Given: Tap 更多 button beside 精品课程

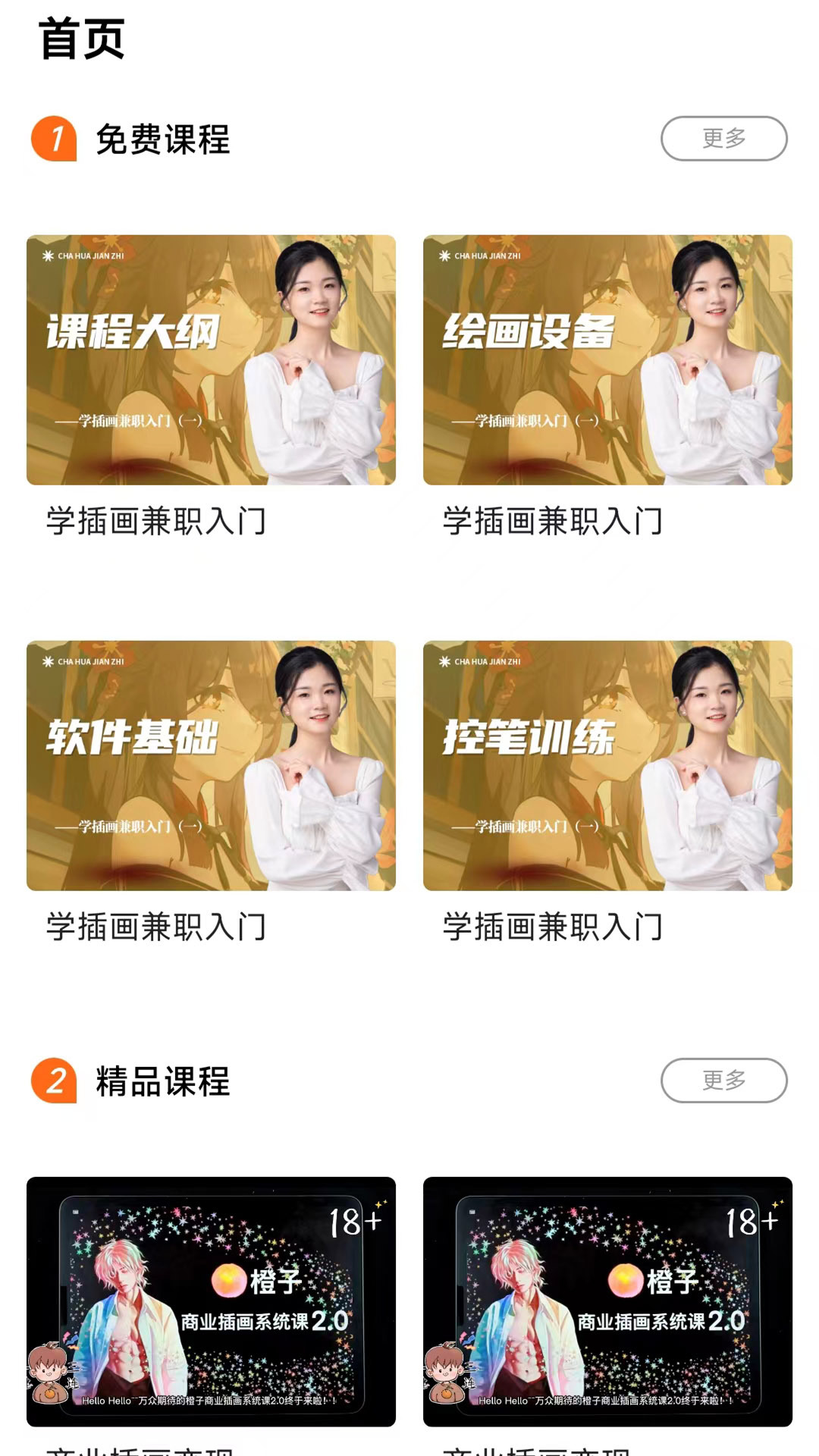Looking at the screenshot, I should (723, 1080).
